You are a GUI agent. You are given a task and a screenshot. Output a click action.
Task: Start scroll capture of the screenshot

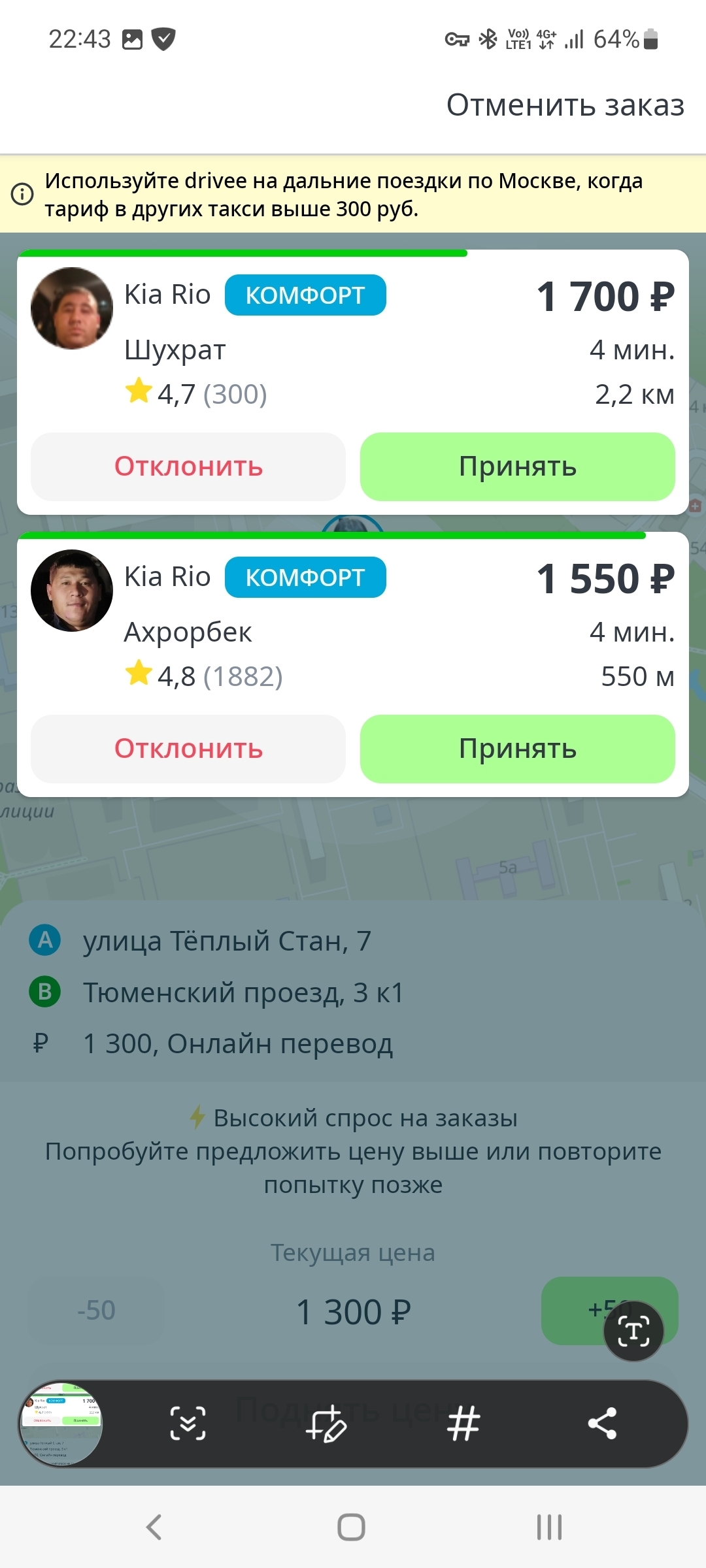point(188,1423)
